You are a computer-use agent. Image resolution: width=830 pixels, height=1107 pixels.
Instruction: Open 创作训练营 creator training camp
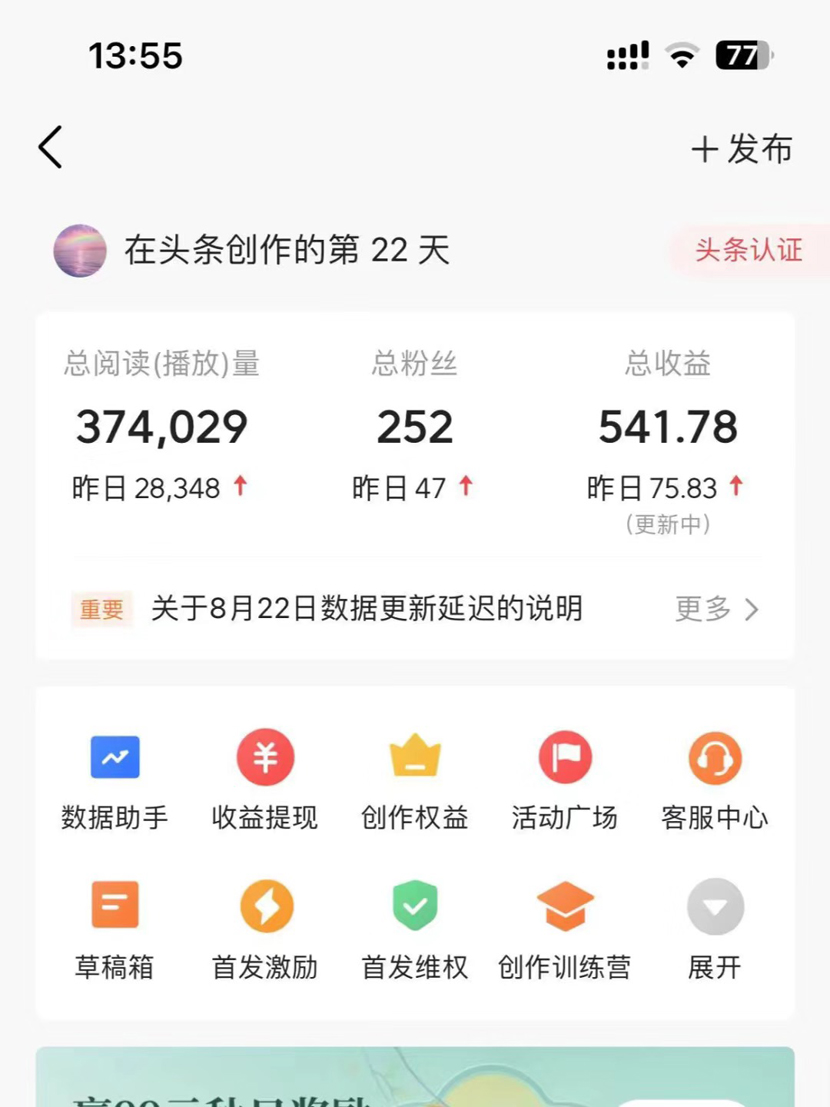[x=565, y=930]
